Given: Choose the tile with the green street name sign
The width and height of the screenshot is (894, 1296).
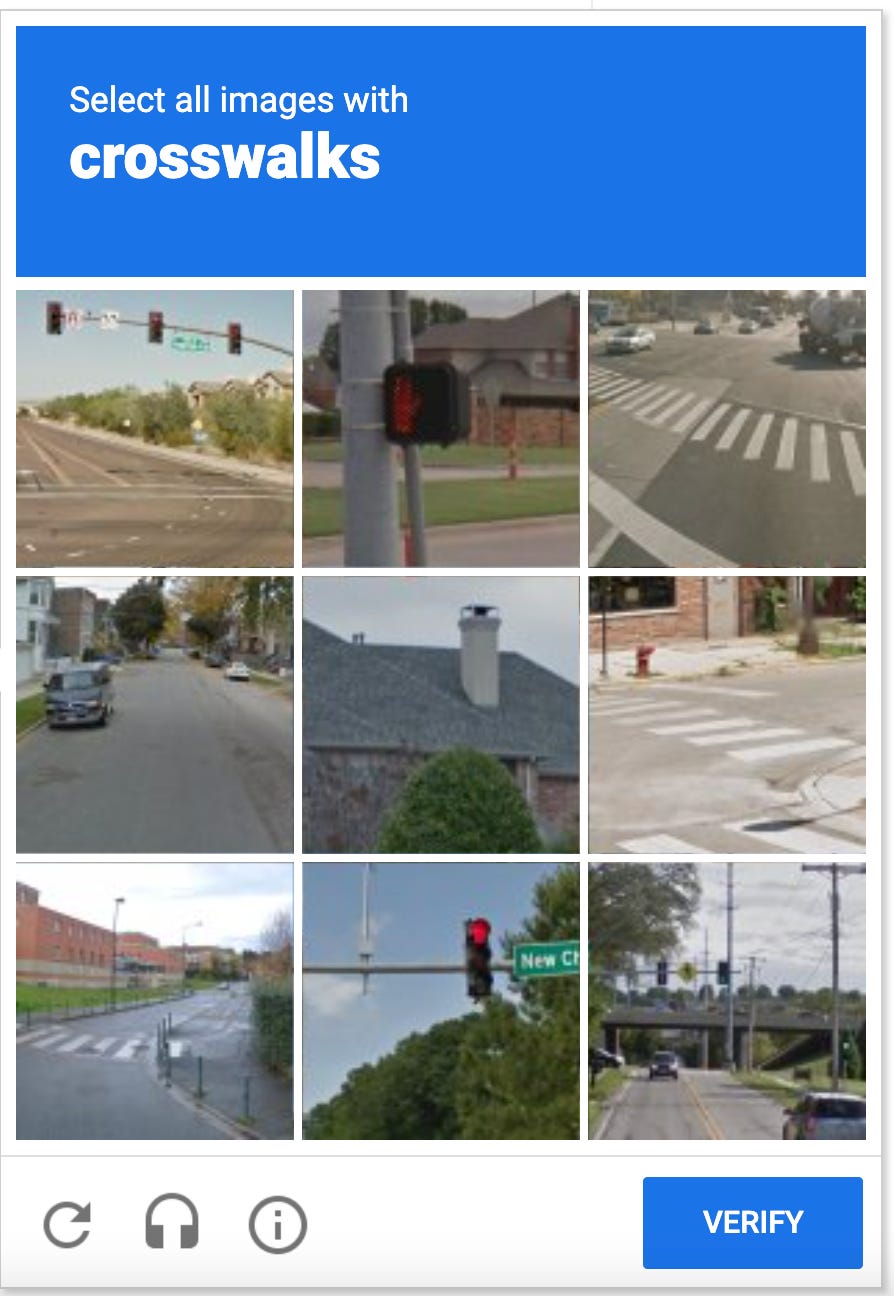Looking at the screenshot, I should [441, 1001].
